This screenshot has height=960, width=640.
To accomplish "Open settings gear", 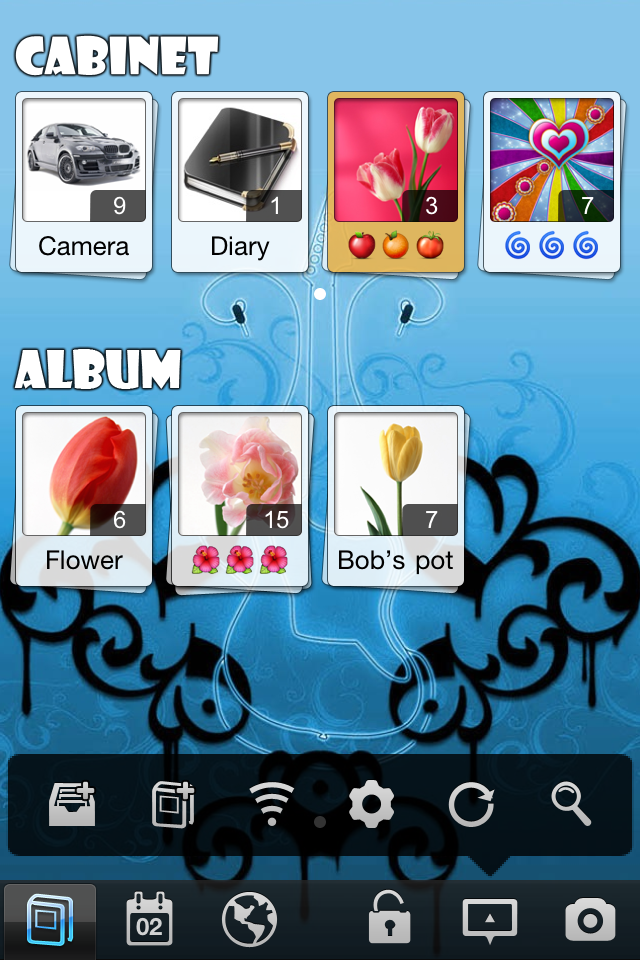I will 371,804.
